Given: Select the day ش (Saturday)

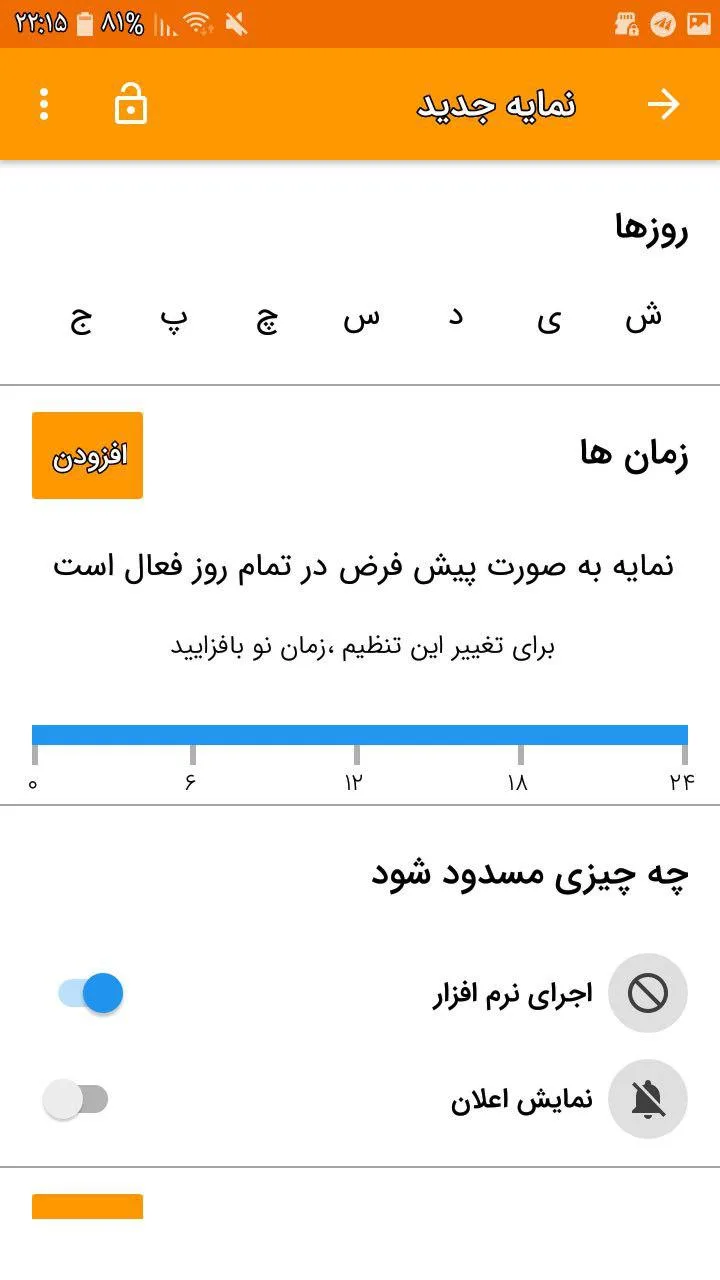Looking at the screenshot, I should [643, 319].
